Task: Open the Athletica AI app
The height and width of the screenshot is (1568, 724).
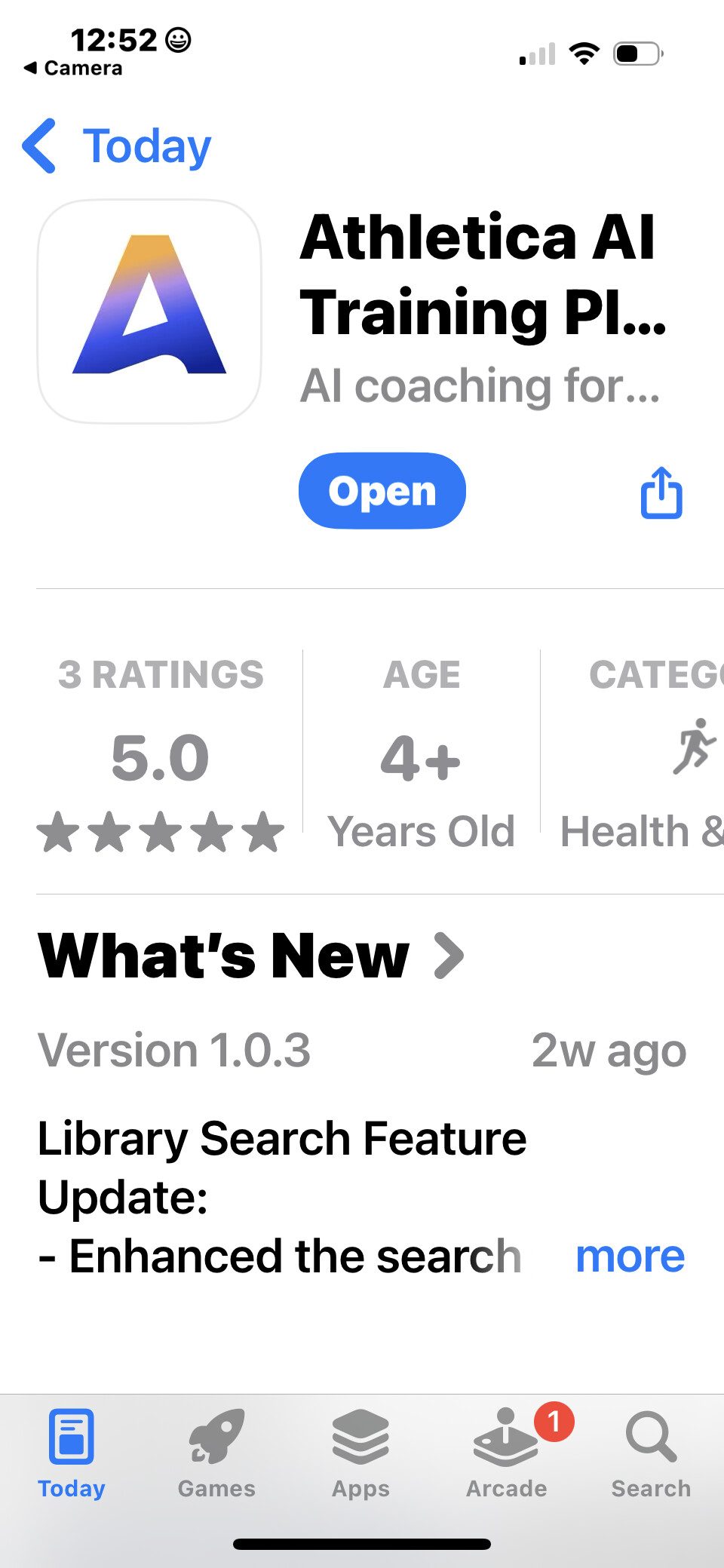Action: [x=382, y=491]
